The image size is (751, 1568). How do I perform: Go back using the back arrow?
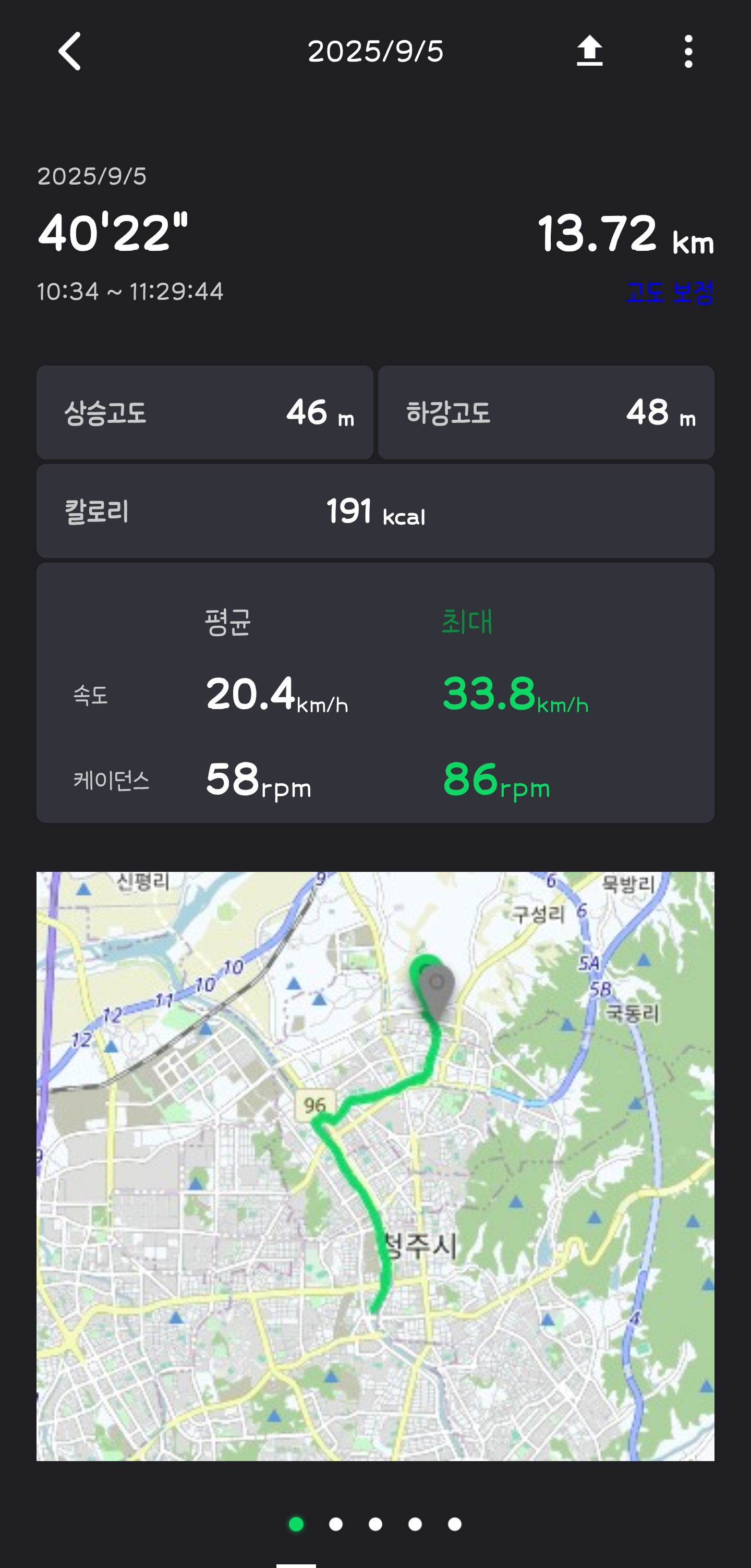[x=69, y=51]
